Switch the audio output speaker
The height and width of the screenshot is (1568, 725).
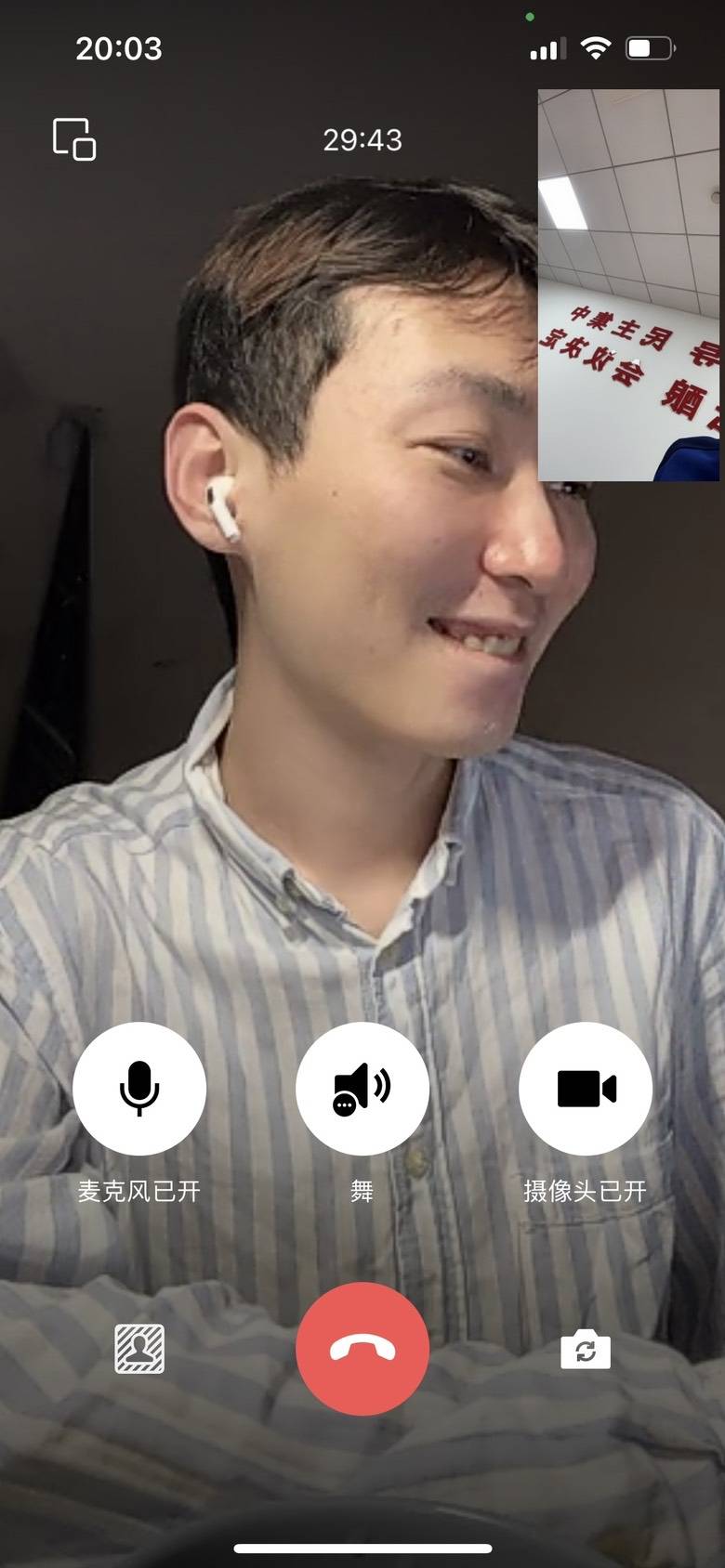(362, 1088)
